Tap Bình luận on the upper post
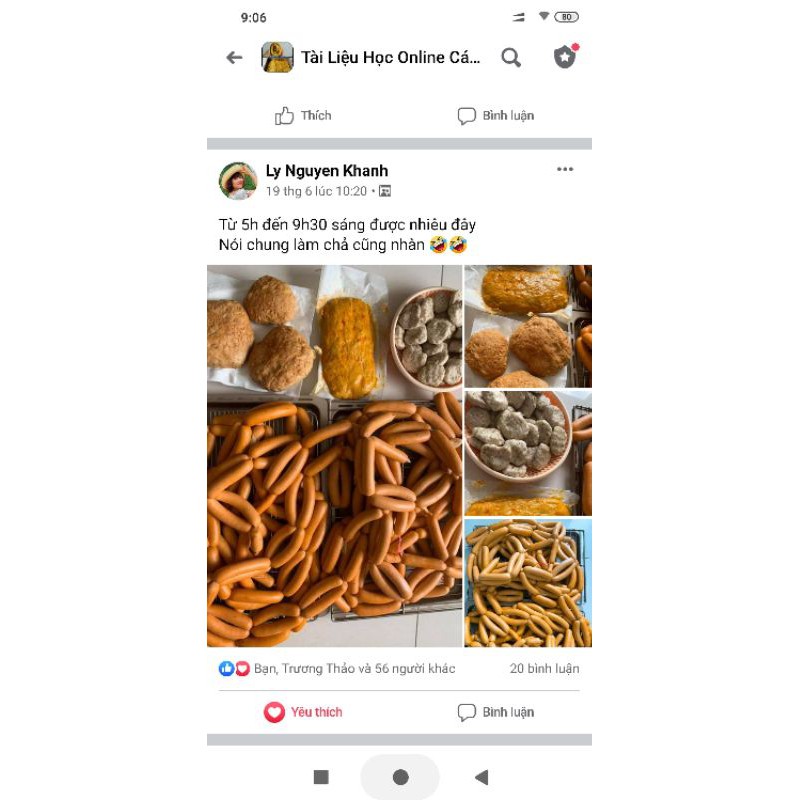Viewport: 800px width, 800px height. 496,116
